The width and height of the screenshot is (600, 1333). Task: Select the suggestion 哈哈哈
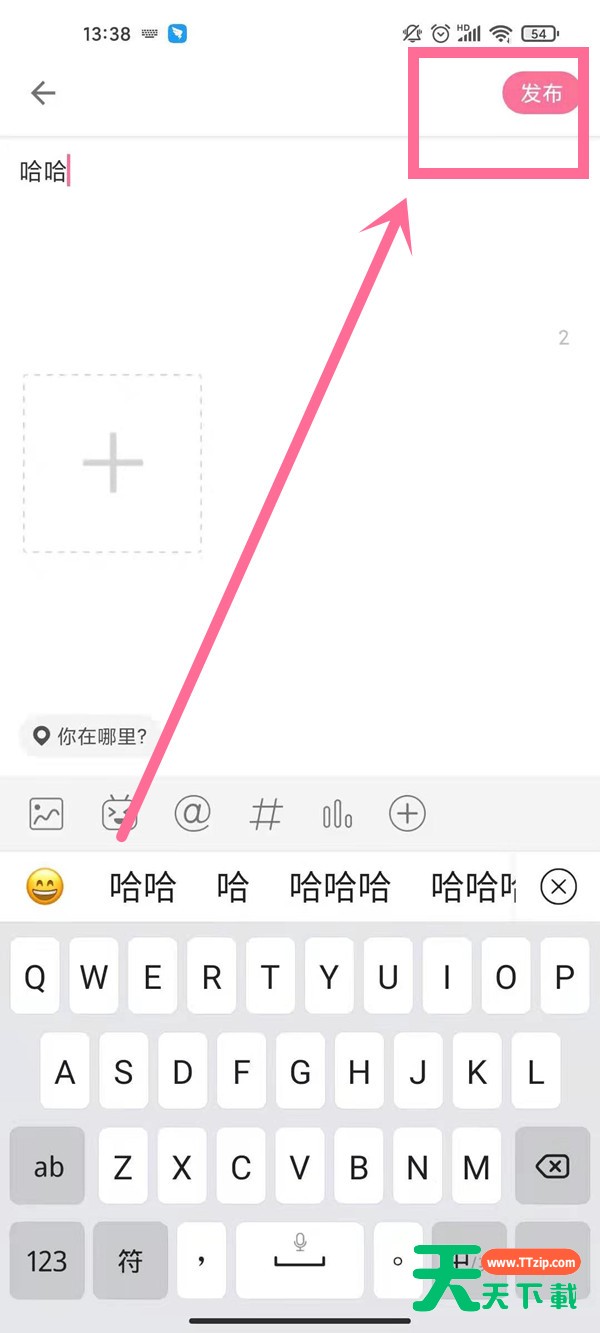(x=340, y=887)
